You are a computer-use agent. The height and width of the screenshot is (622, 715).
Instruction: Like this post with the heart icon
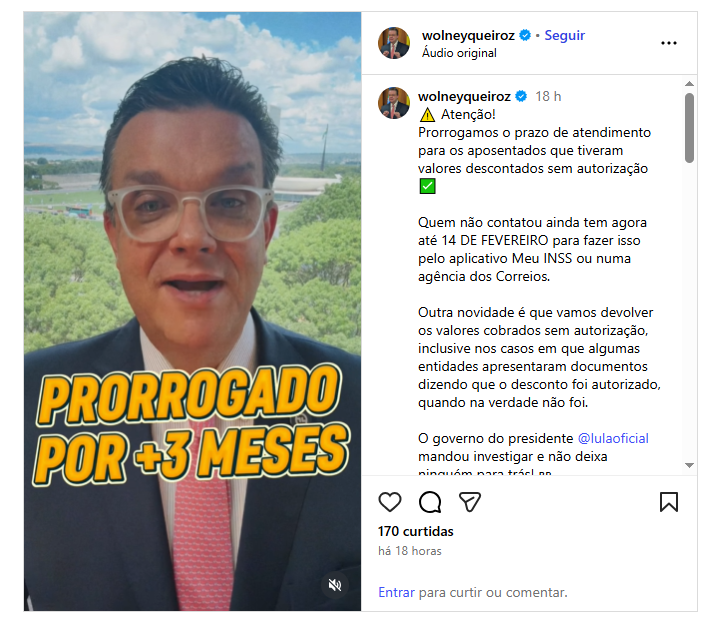(x=390, y=501)
